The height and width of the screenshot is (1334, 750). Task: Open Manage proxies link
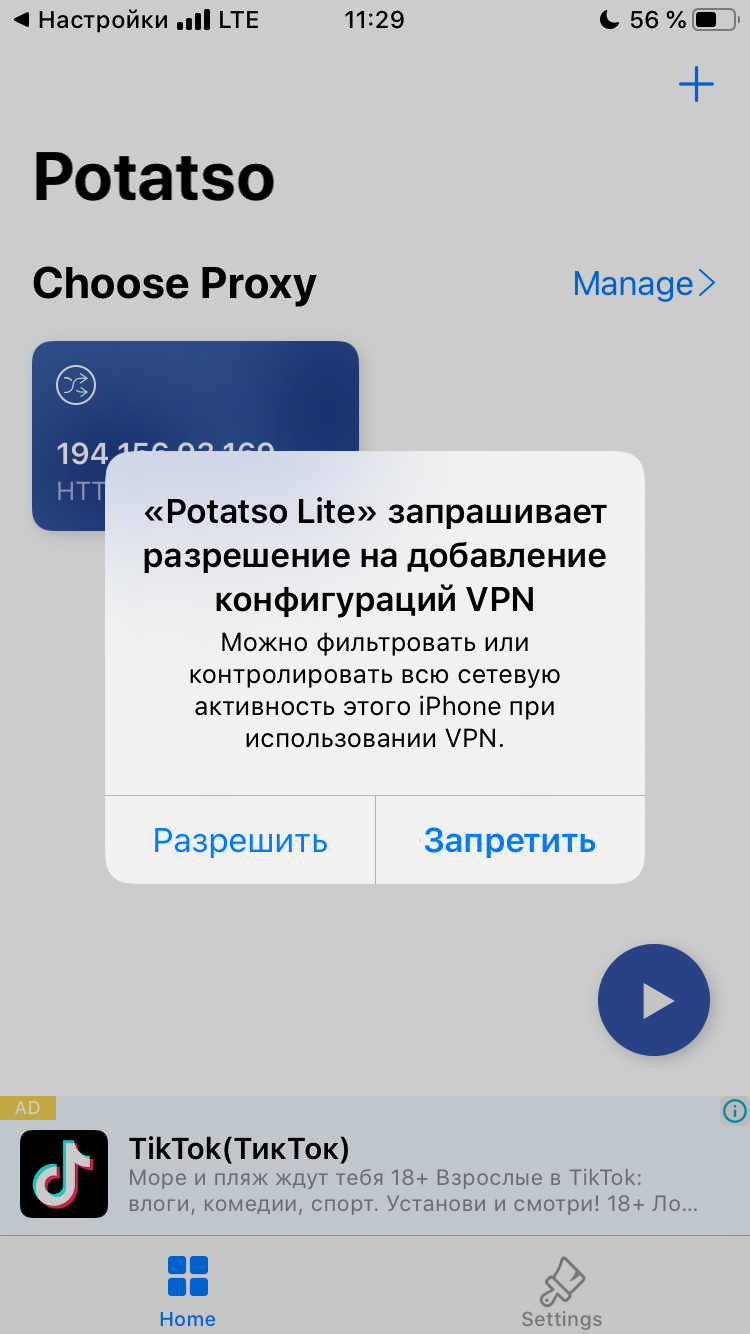coord(644,284)
